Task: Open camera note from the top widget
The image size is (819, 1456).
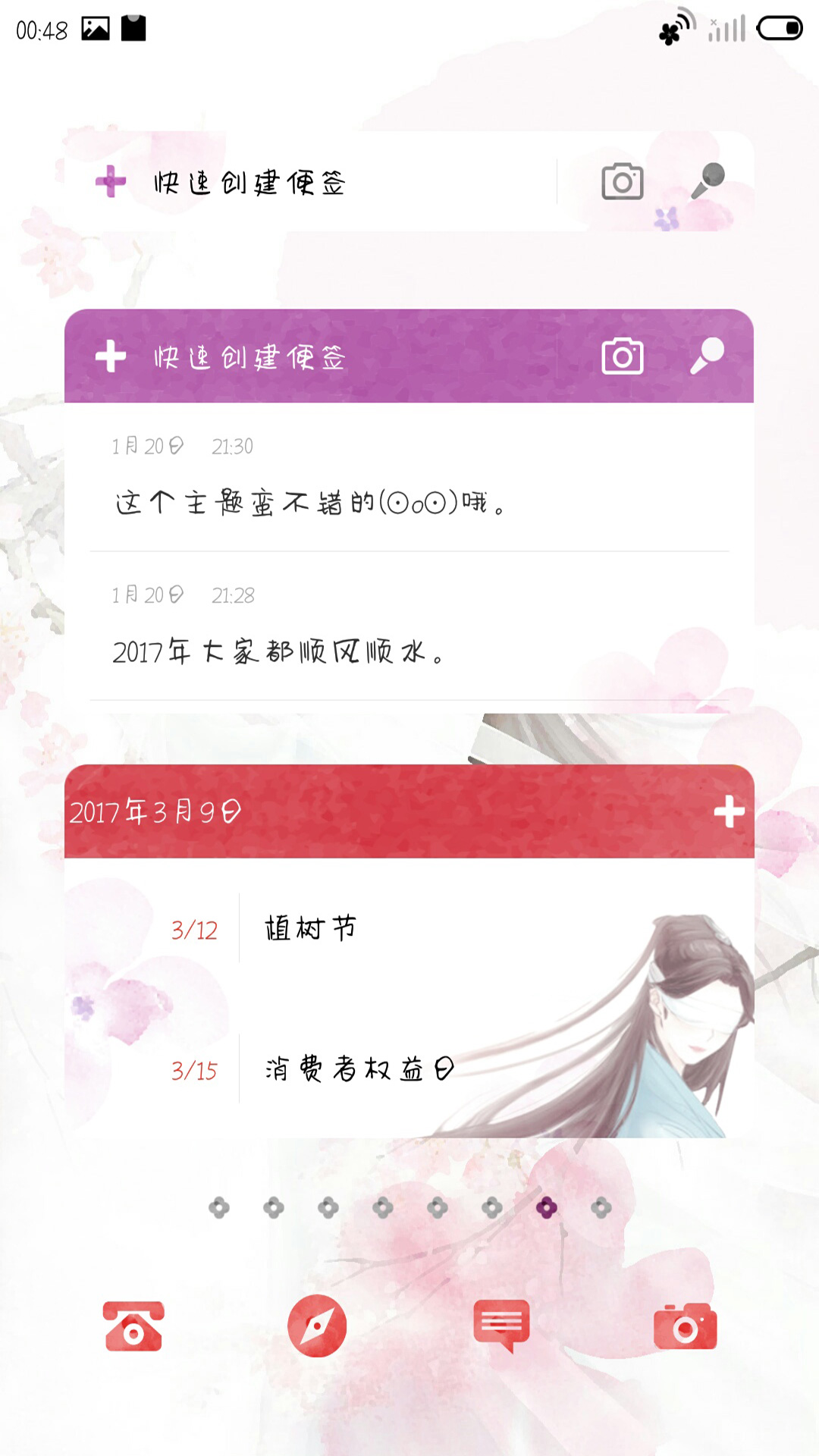Action: [x=623, y=181]
